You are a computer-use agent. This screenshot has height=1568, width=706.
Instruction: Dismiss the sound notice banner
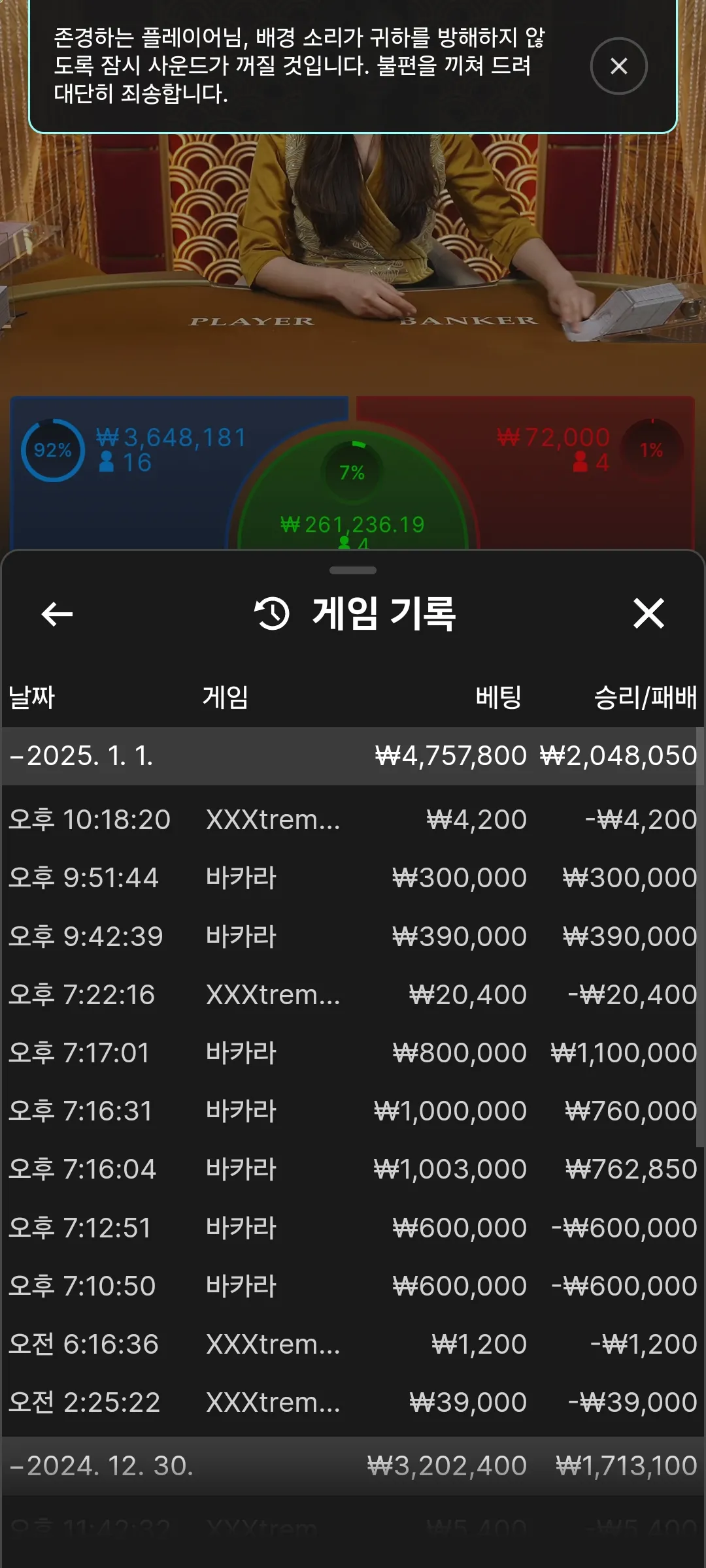(618, 66)
